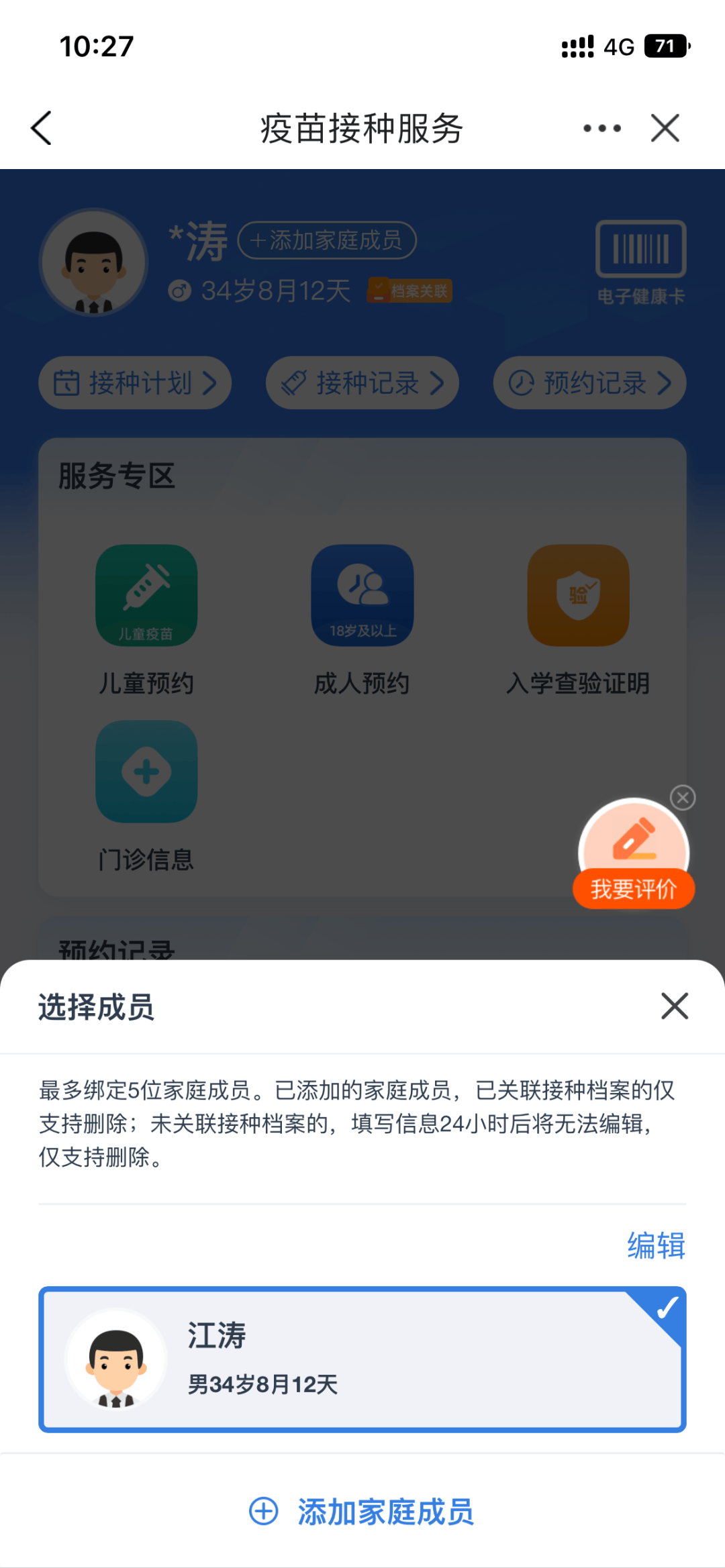Expand 接种记录 vaccination records

(x=361, y=382)
